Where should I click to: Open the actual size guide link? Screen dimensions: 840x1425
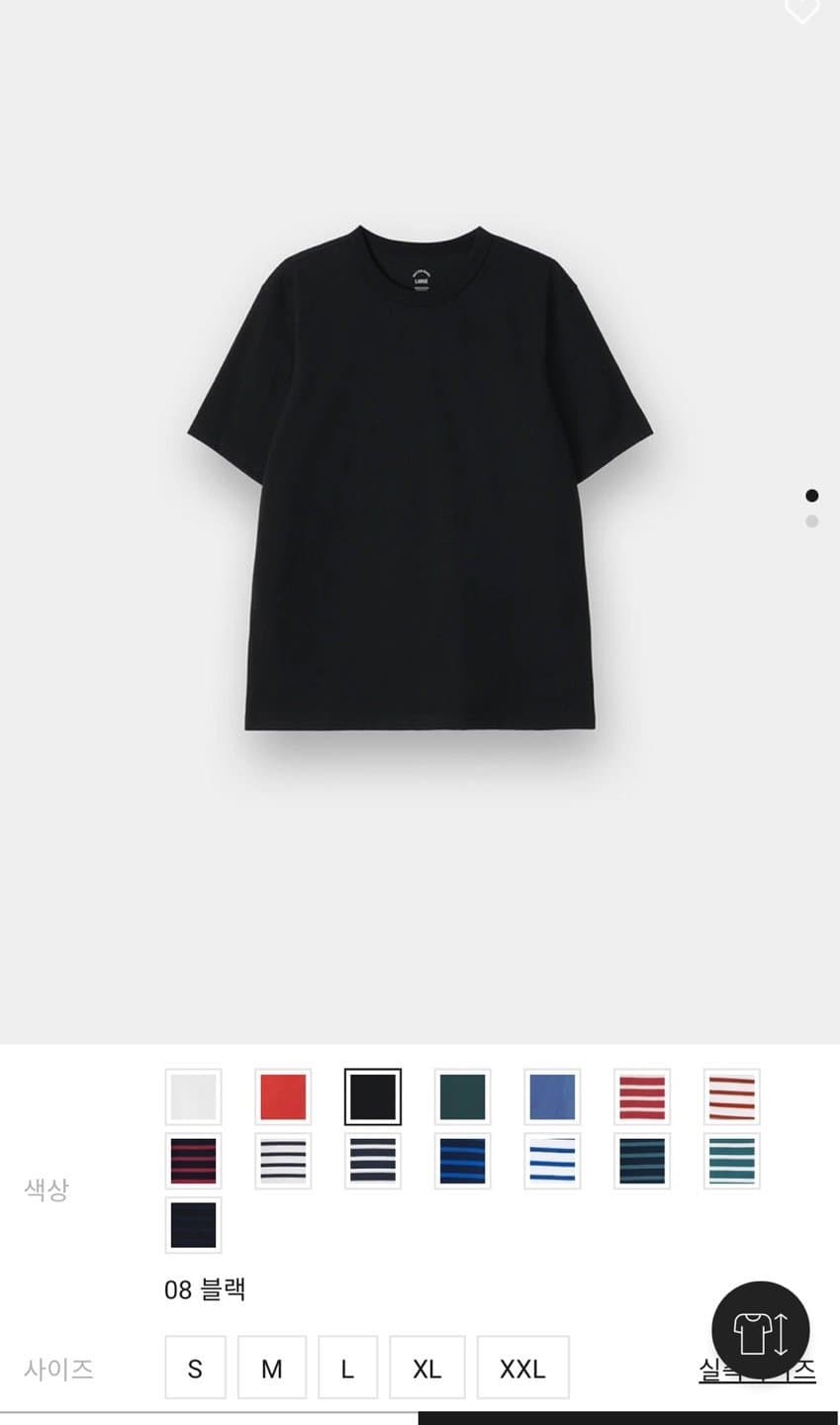[x=757, y=1370]
